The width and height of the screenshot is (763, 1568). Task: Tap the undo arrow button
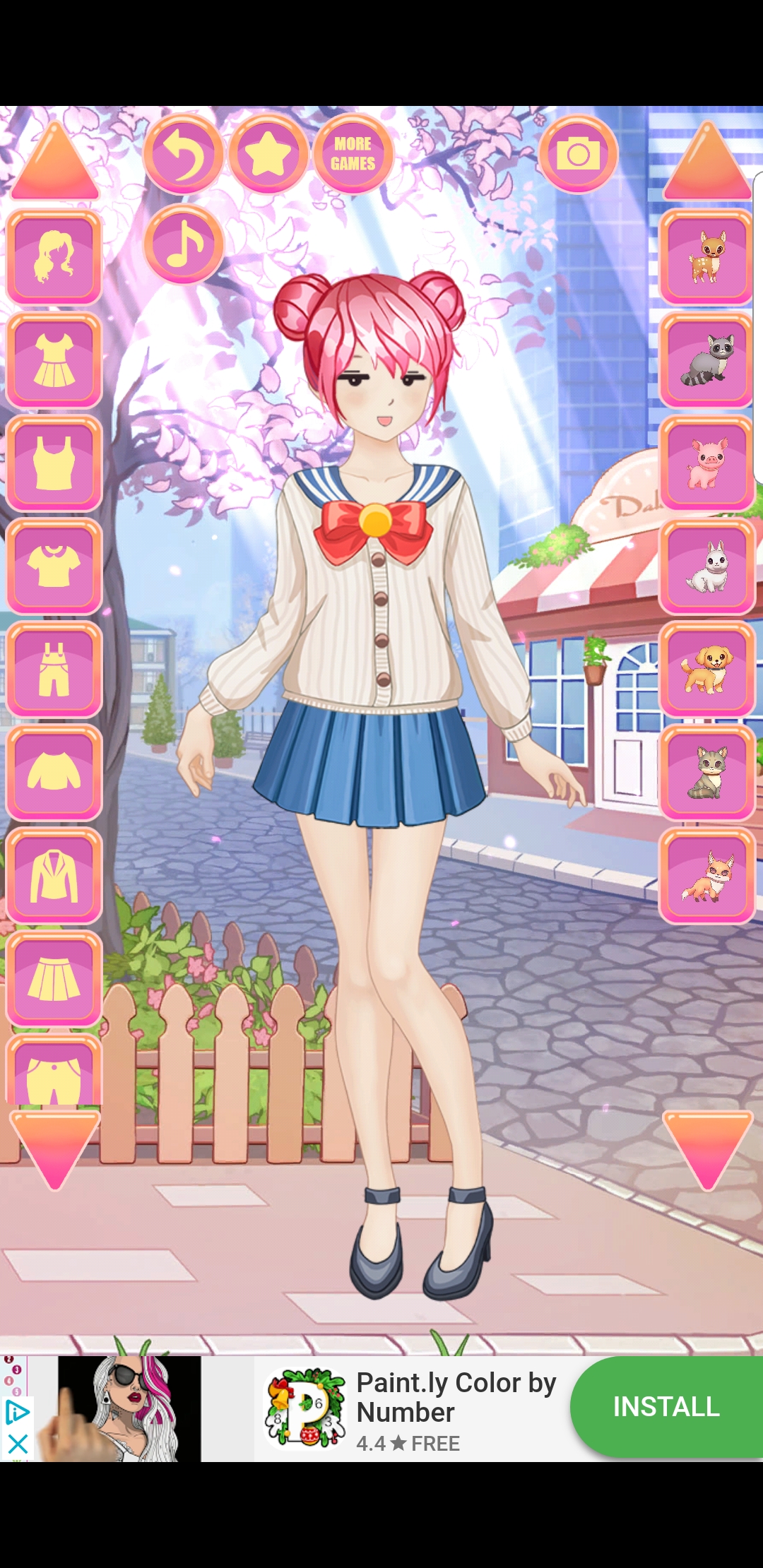coord(183,154)
